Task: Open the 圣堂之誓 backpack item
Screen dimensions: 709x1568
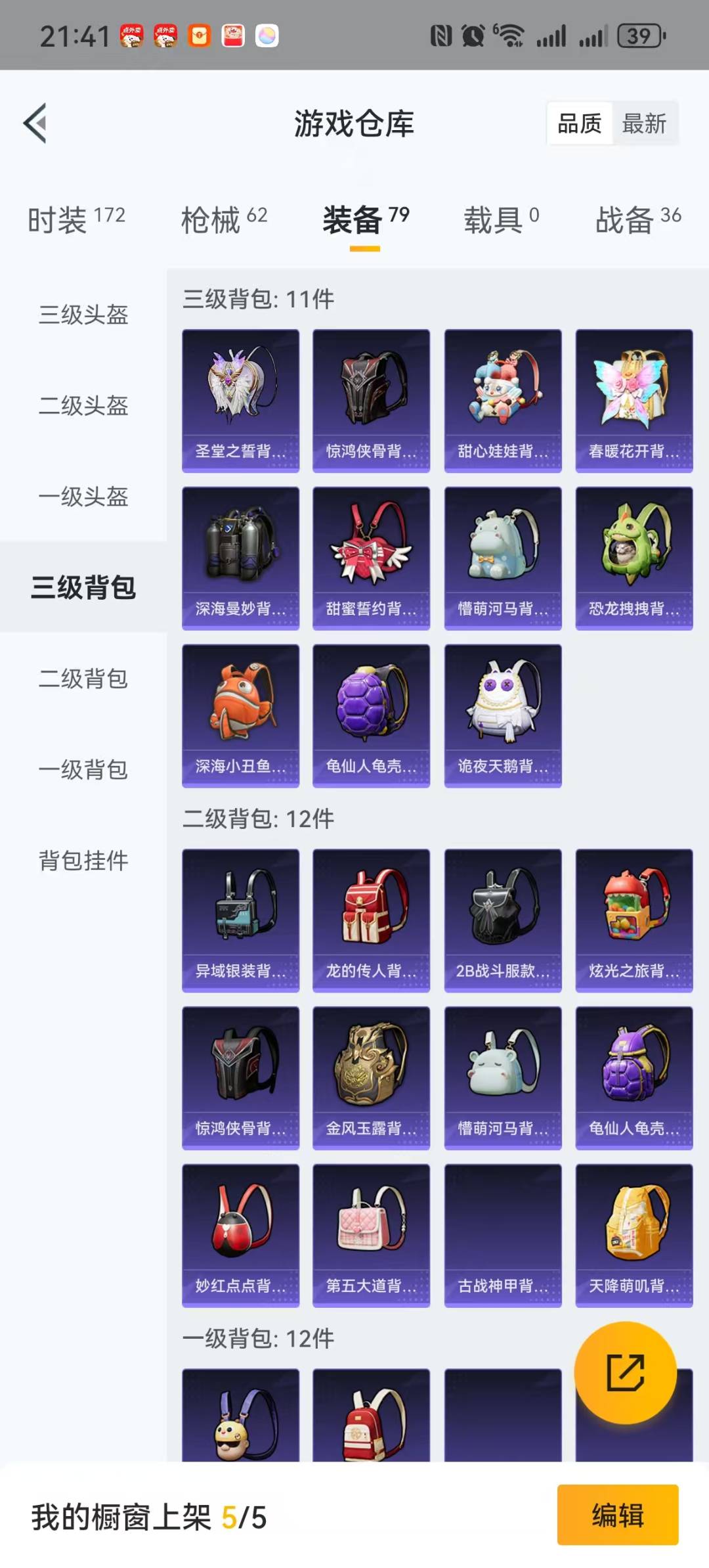Action: click(x=240, y=400)
